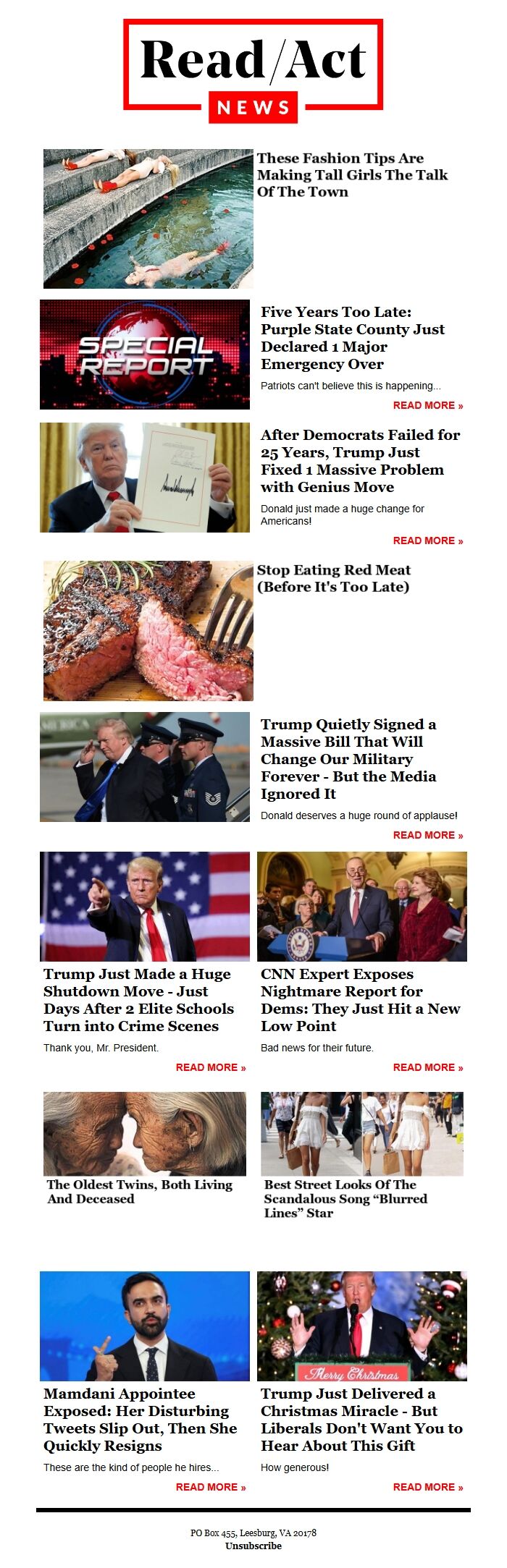Open the red meat steak picture
The height and width of the screenshot is (1568, 507).
pos(148,630)
